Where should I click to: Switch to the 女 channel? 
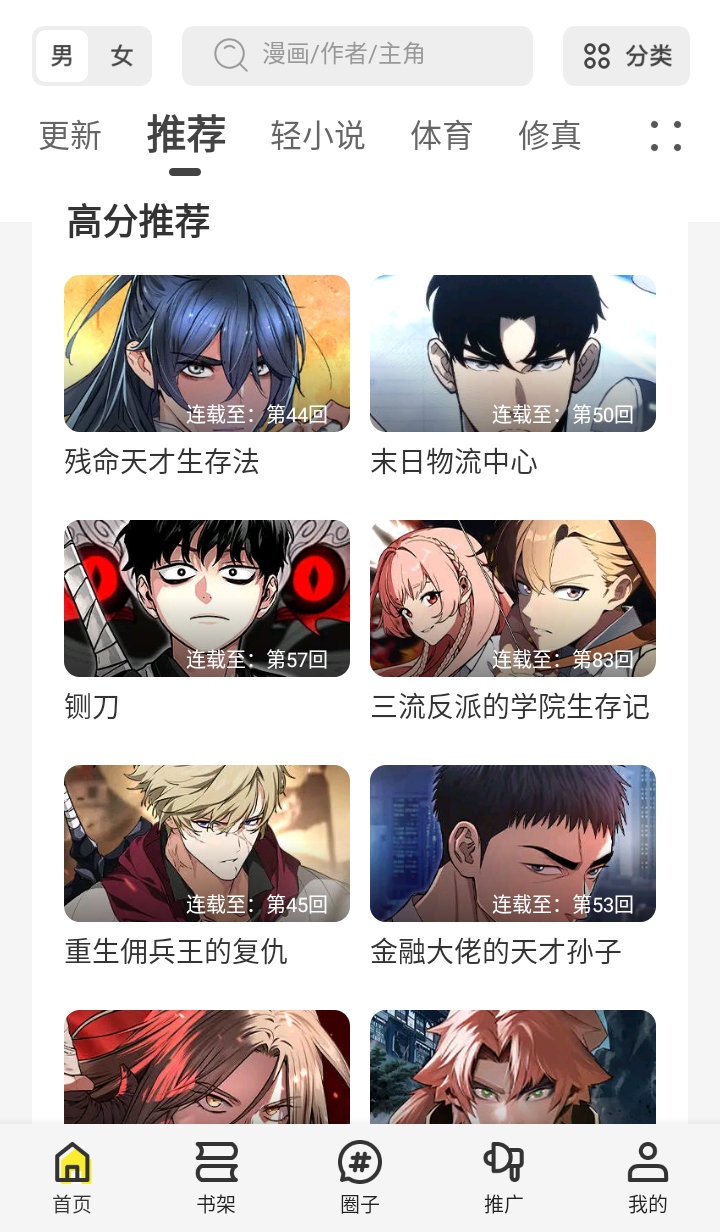point(122,56)
